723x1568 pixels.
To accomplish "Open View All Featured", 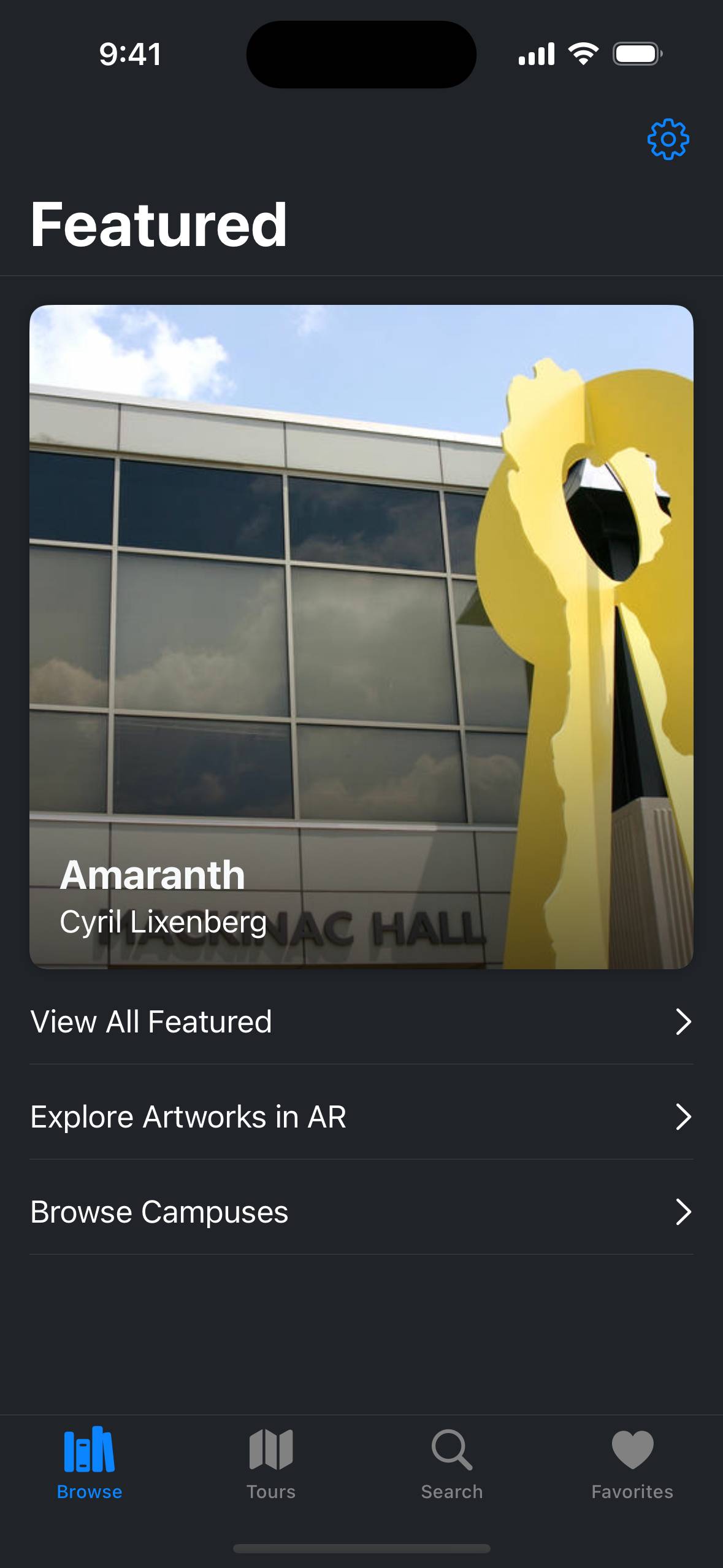I will point(151,1021).
